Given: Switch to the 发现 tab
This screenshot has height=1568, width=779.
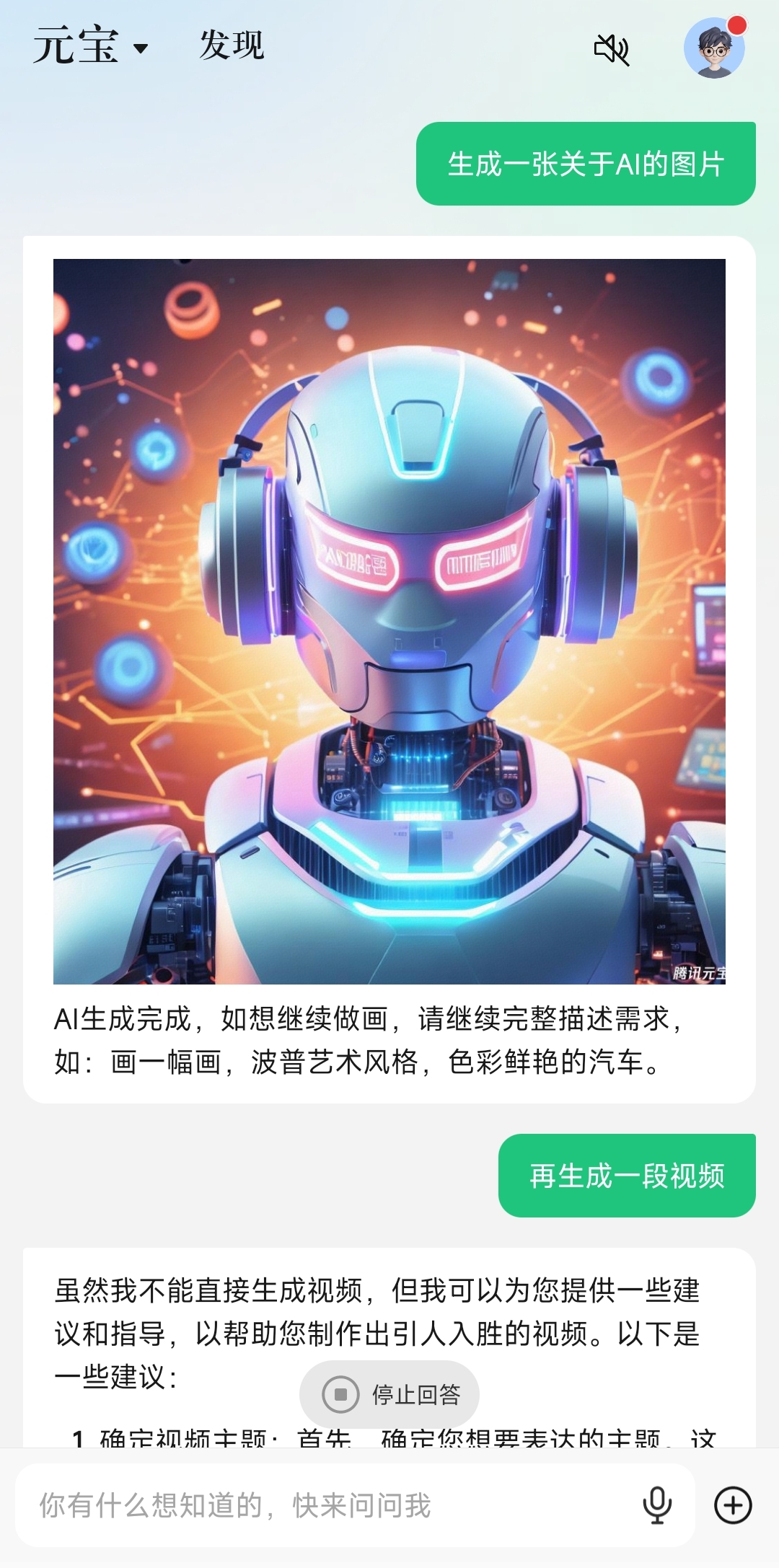Looking at the screenshot, I should tap(232, 45).
